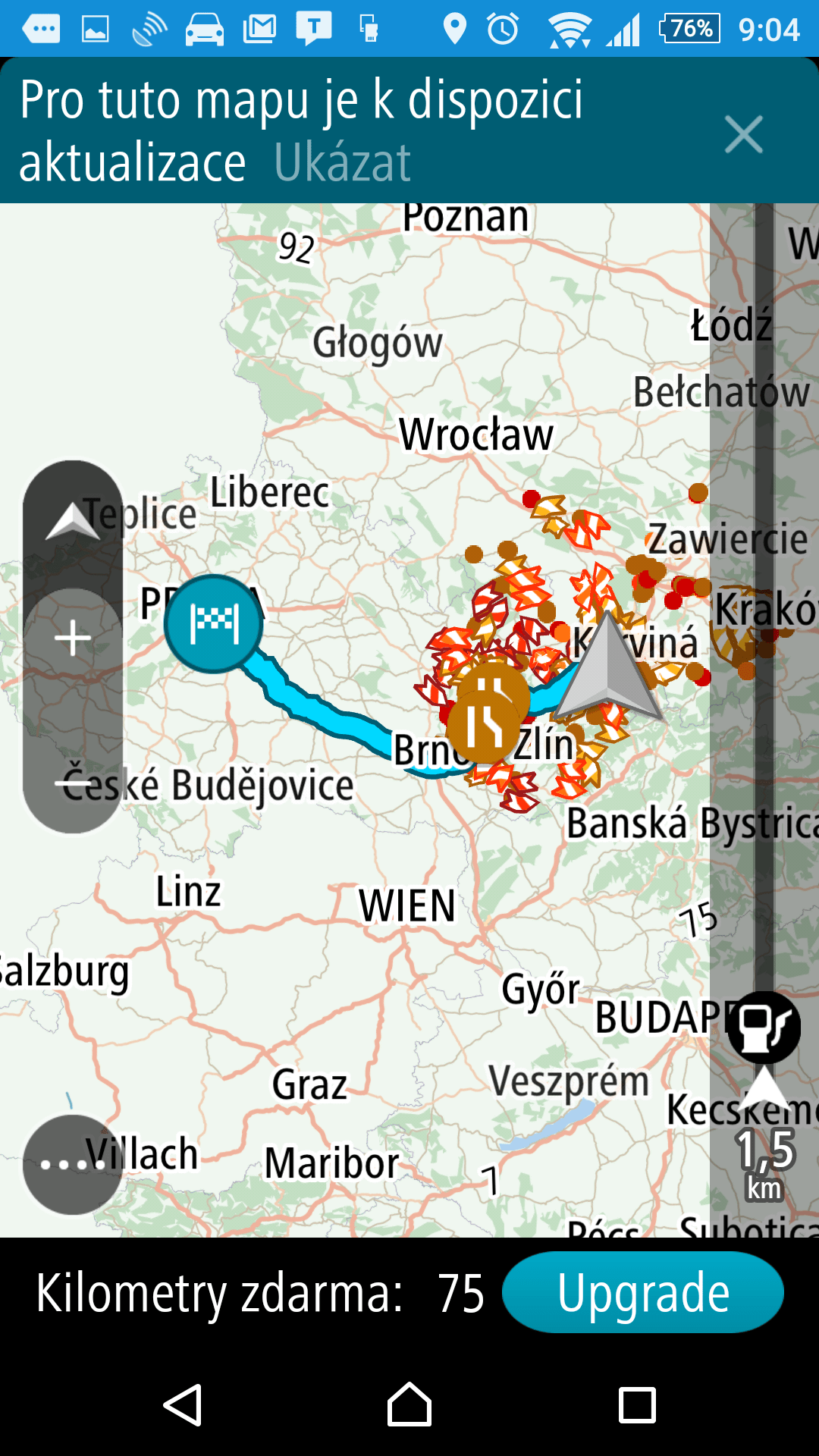Zoom out with the minus button
This screenshot has height=1456, width=819.
(73, 783)
